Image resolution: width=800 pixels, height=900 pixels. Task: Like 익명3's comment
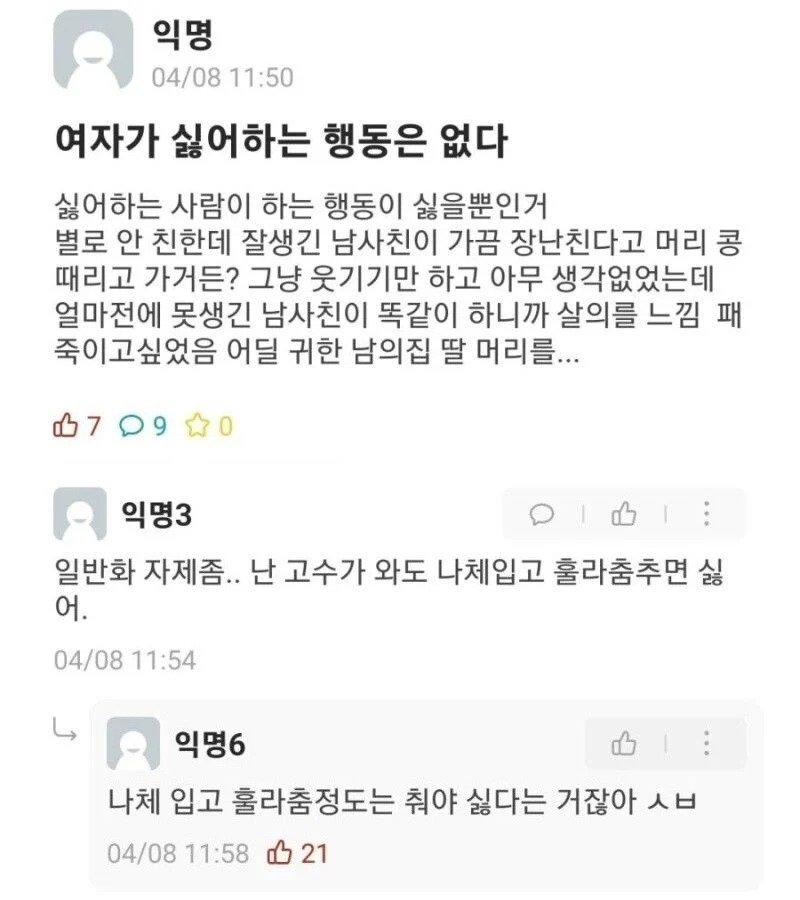coord(624,515)
